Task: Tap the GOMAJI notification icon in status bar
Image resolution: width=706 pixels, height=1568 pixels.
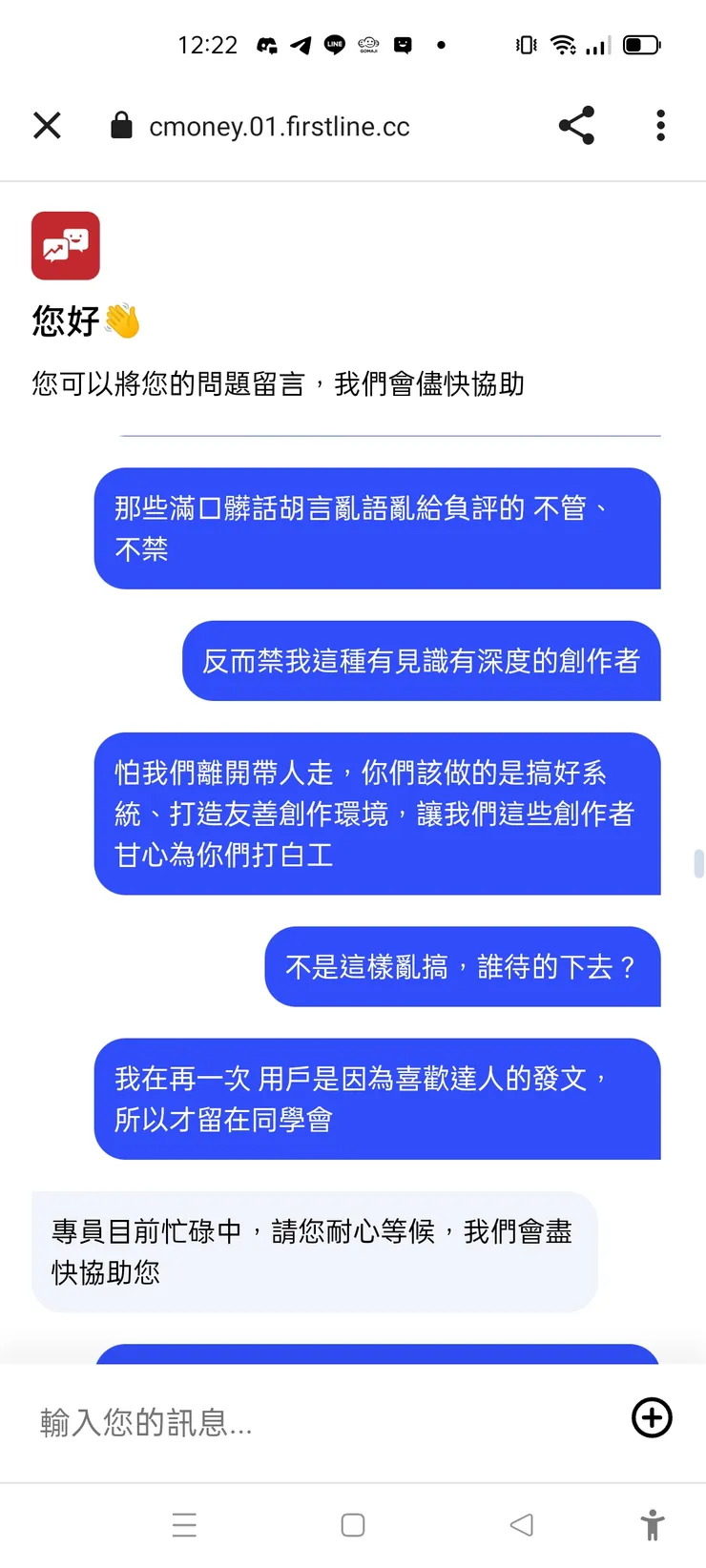Action: pos(368,44)
